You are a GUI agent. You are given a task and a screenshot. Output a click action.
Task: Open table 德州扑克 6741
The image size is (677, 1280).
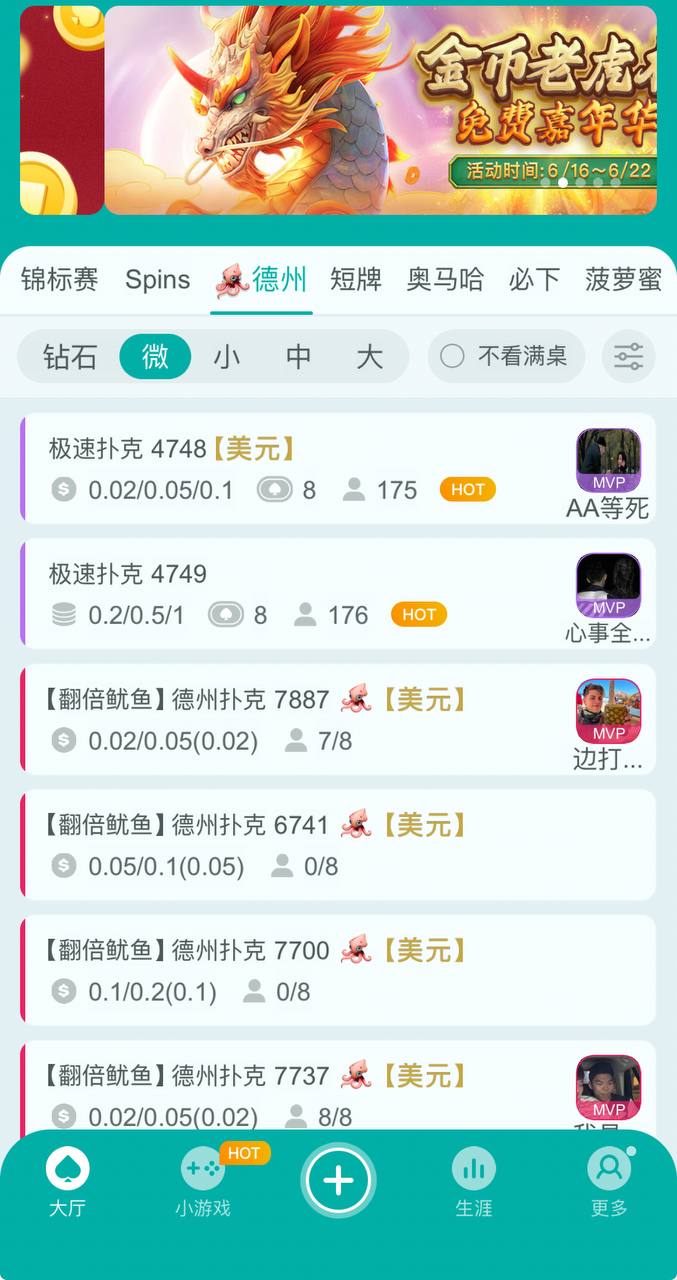300,845
